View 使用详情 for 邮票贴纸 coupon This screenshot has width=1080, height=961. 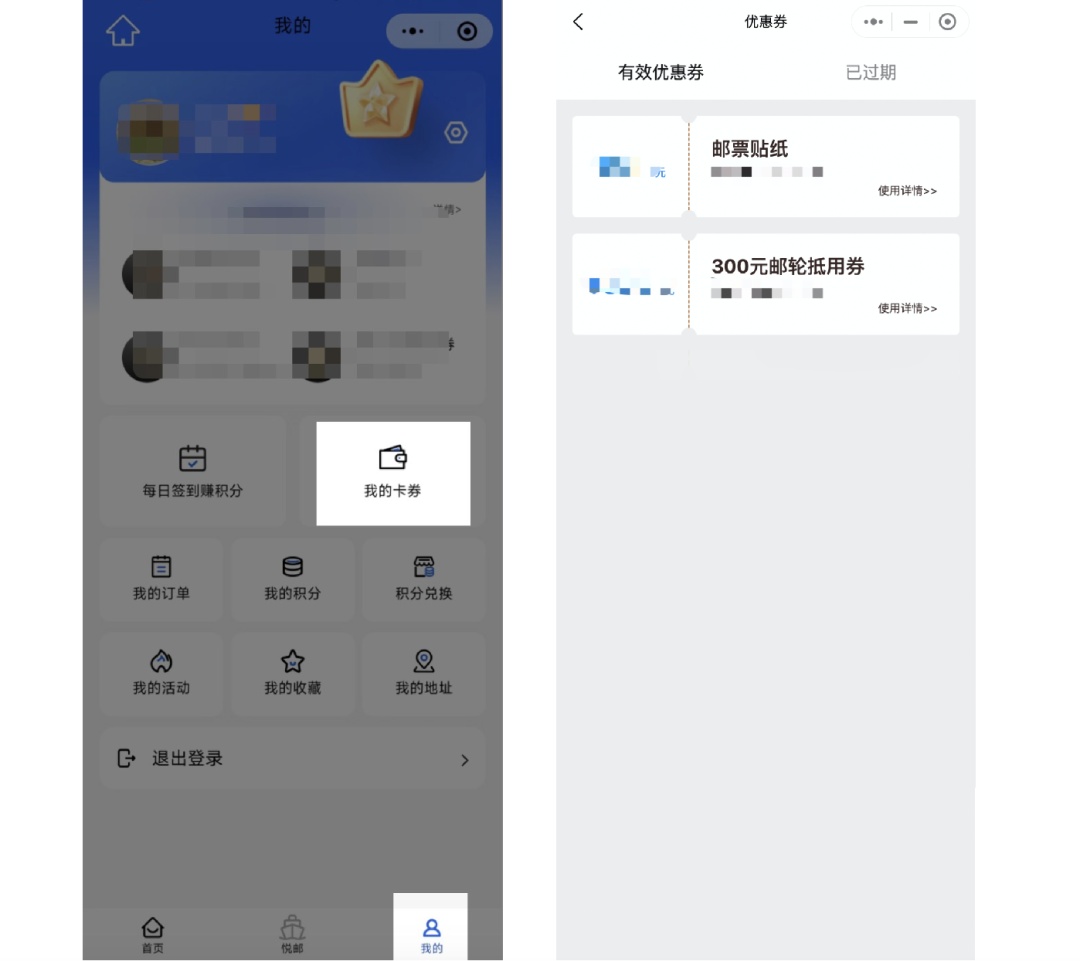[x=907, y=191]
